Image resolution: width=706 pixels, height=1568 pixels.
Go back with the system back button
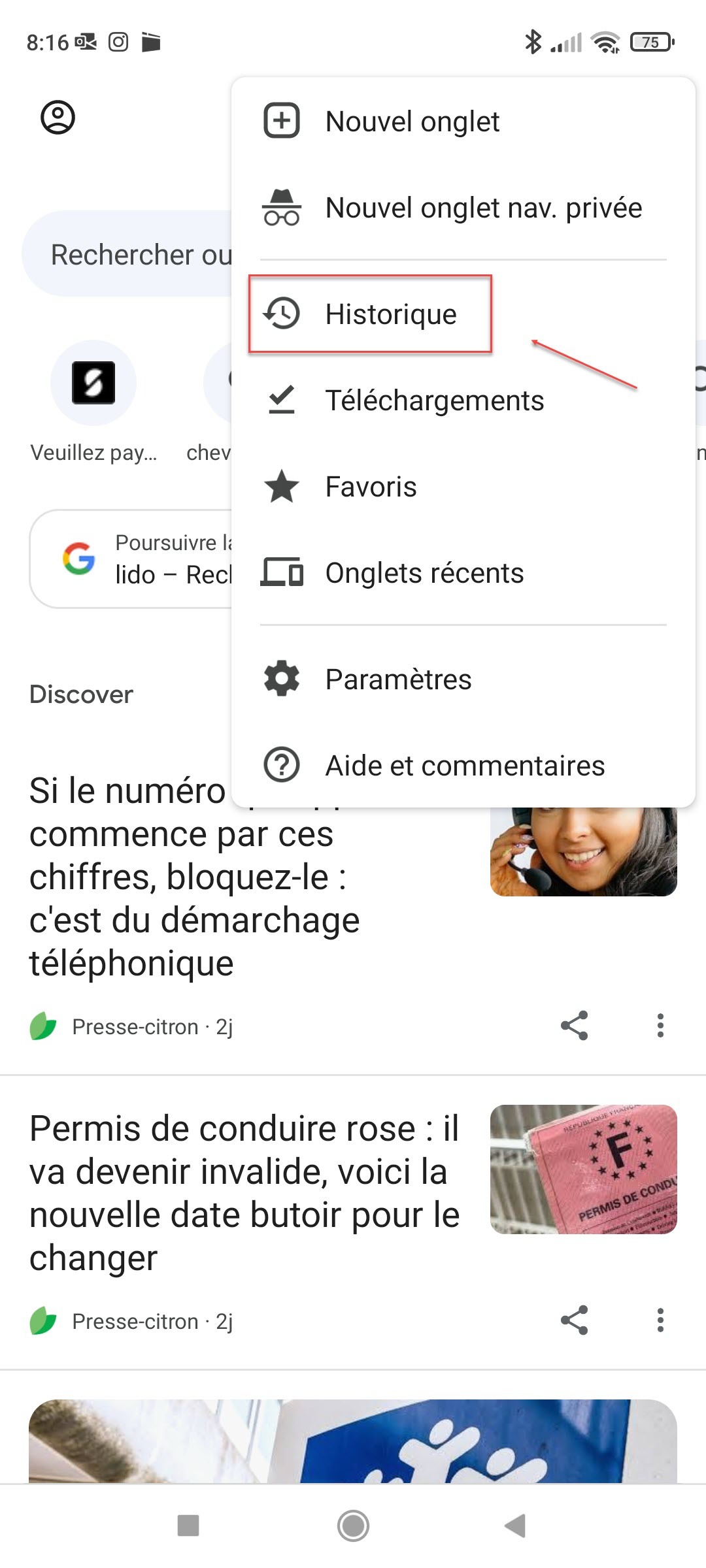click(x=515, y=1526)
